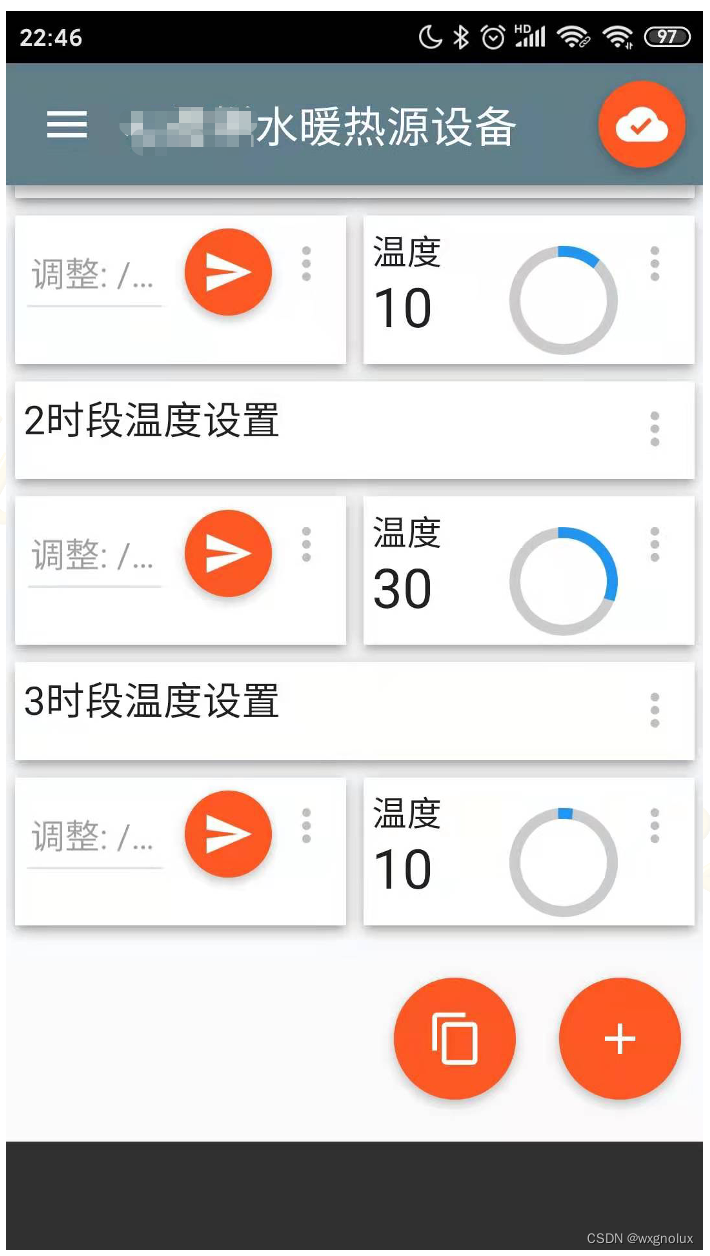
Task: Open the hamburger navigation drawer
Action: click(67, 125)
